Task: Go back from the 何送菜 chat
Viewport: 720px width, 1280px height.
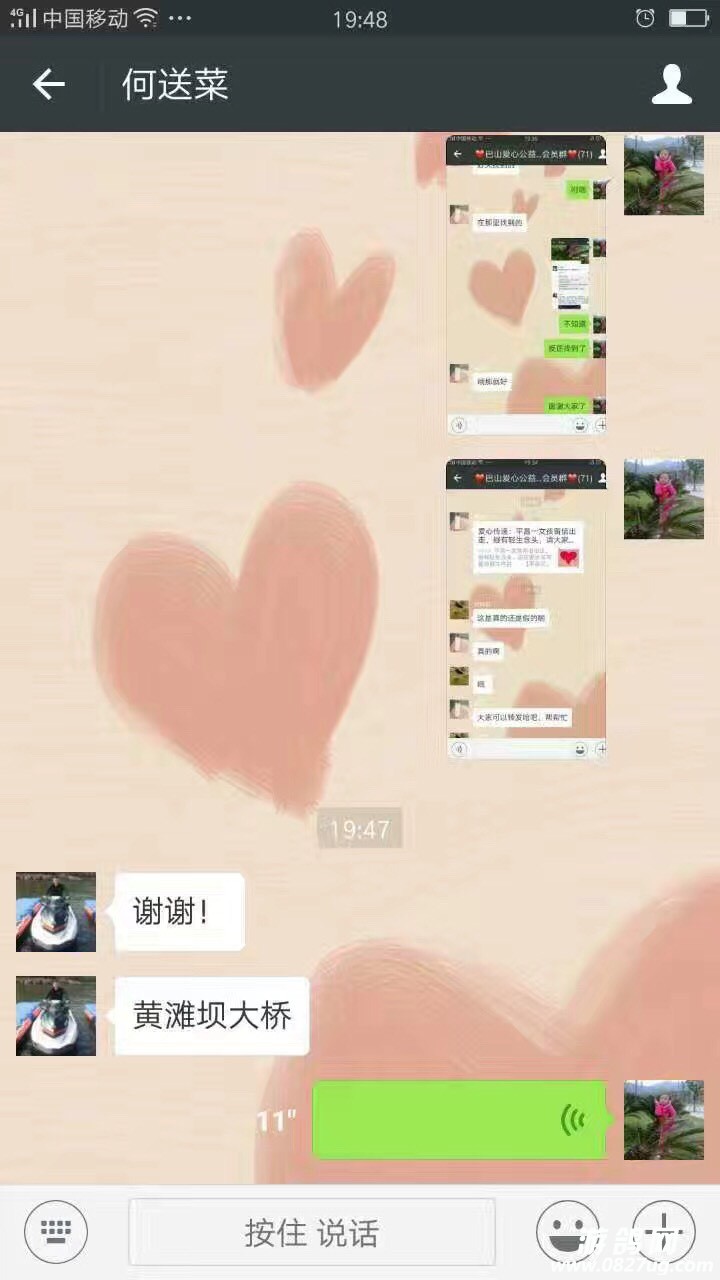Action: (x=48, y=85)
